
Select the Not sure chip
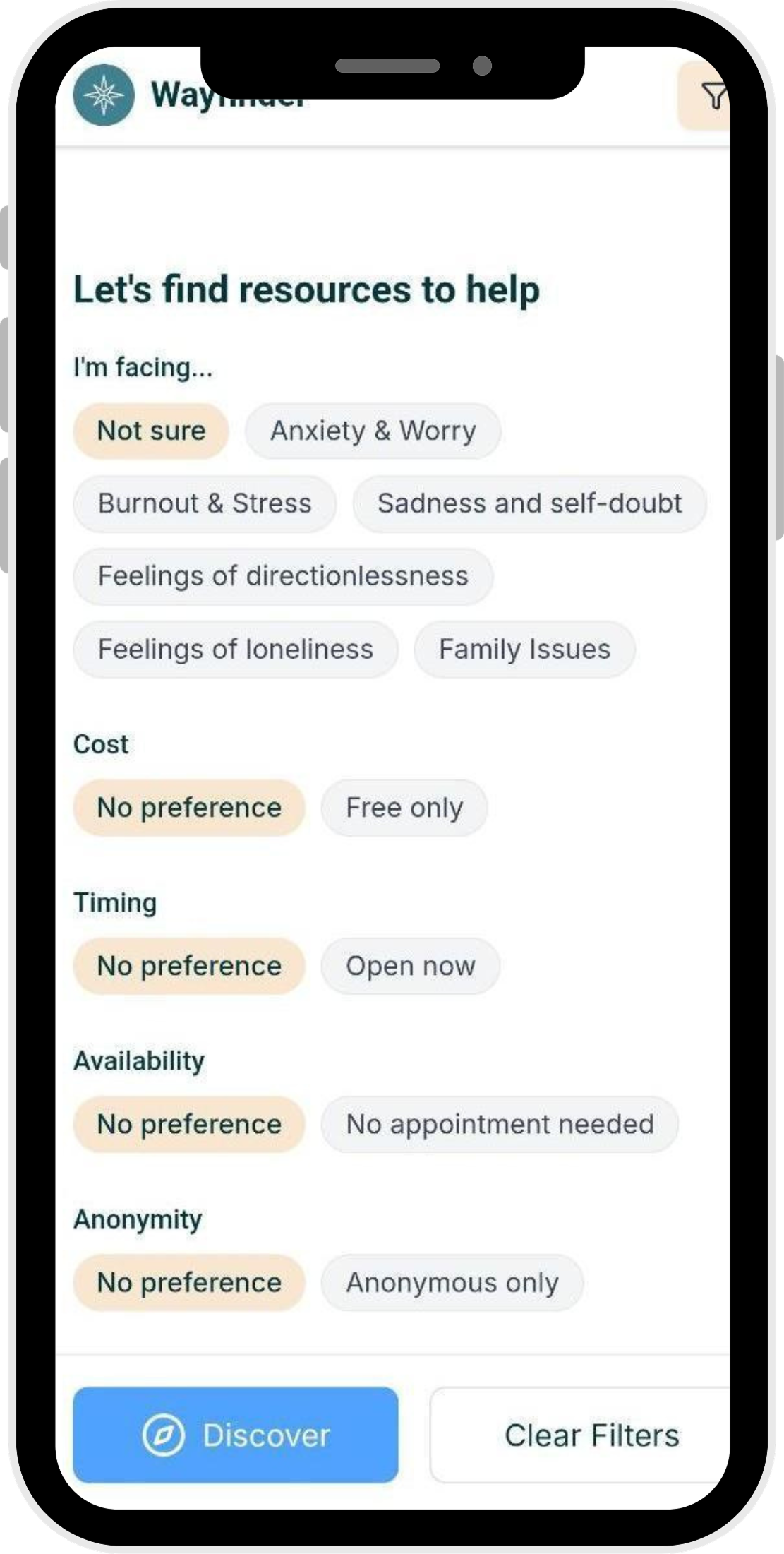[151, 431]
